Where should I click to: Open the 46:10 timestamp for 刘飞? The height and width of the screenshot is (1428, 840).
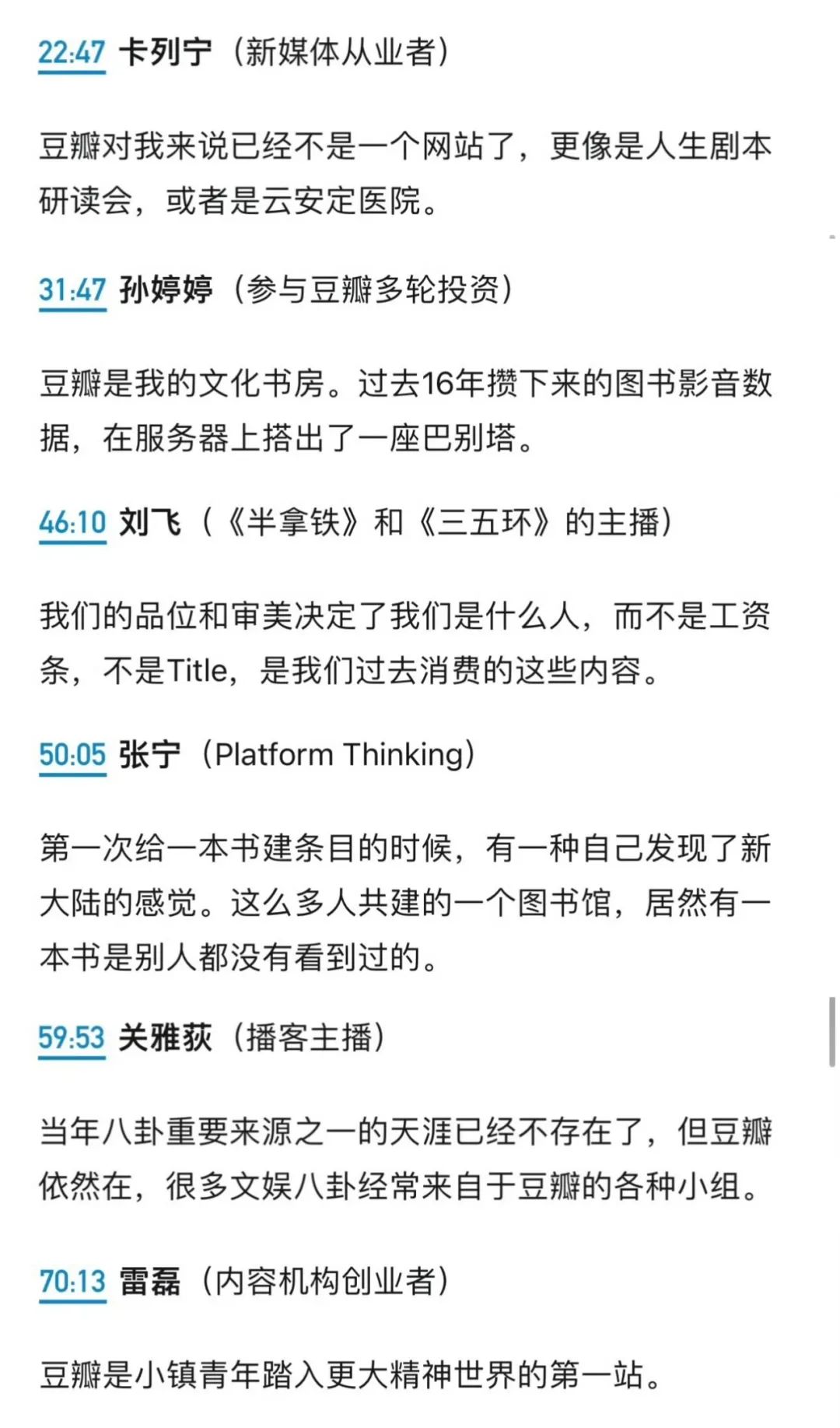coord(72,522)
